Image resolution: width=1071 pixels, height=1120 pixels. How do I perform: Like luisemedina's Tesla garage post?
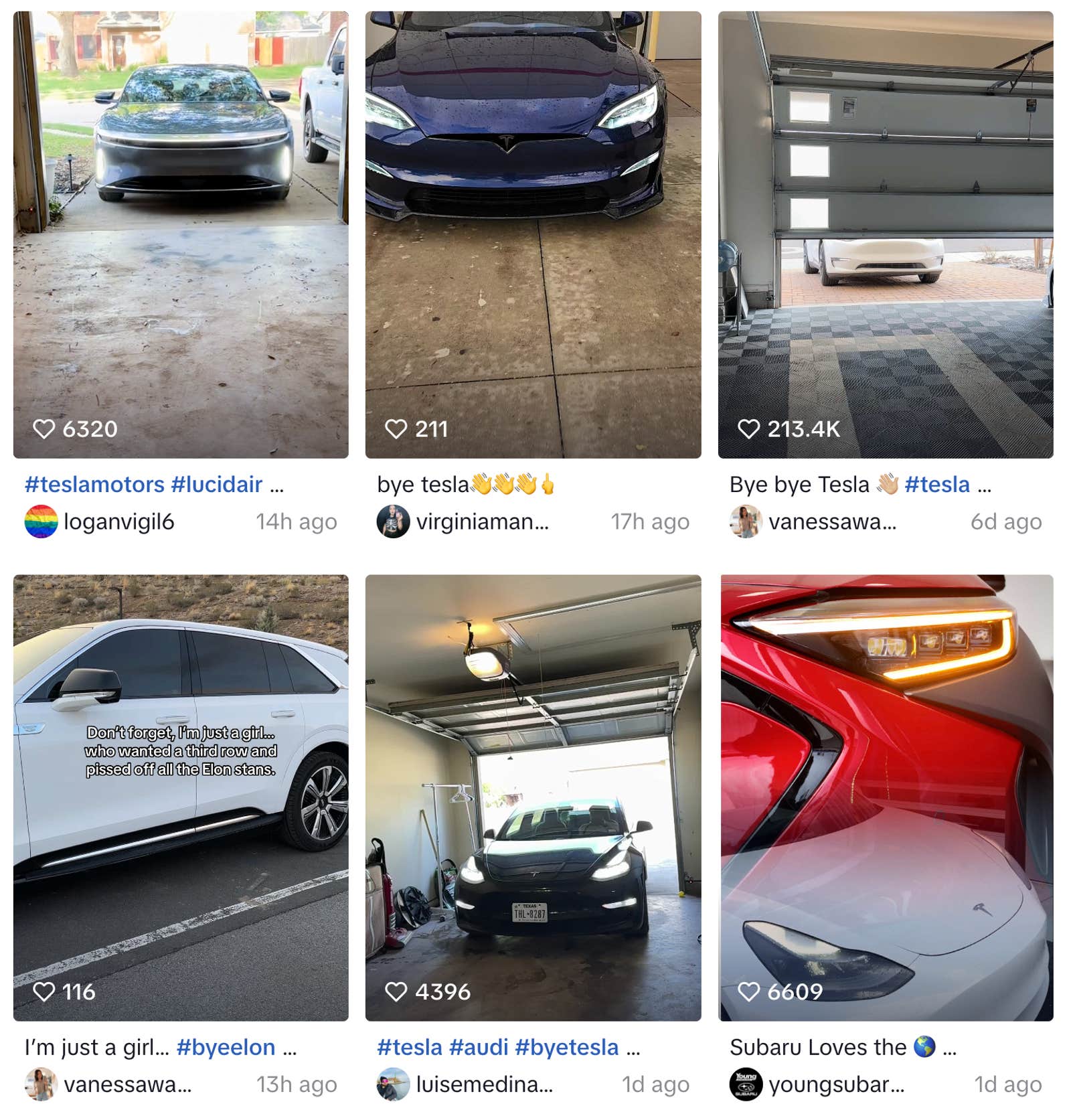coord(396,992)
